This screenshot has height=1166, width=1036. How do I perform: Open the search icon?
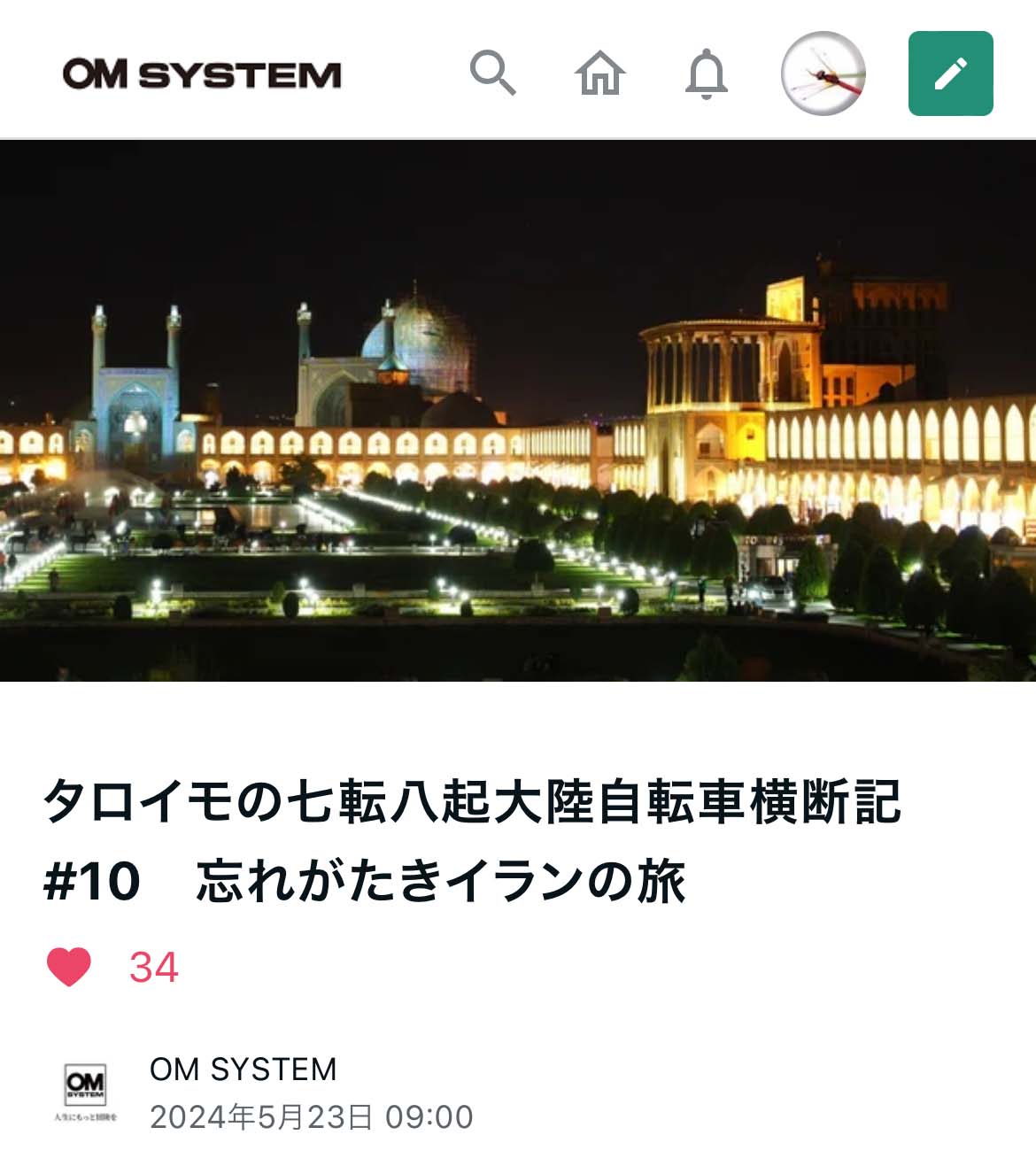pyautogui.click(x=492, y=73)
